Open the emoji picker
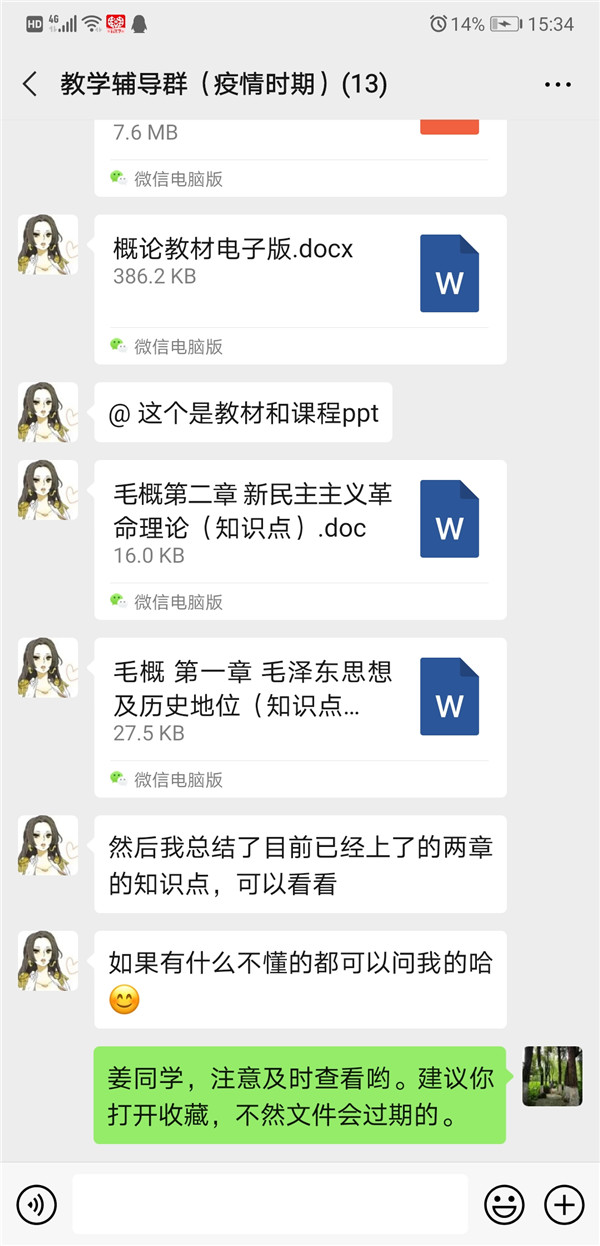This screenshot has height=1246, width=600. [x=504, y=1205]
